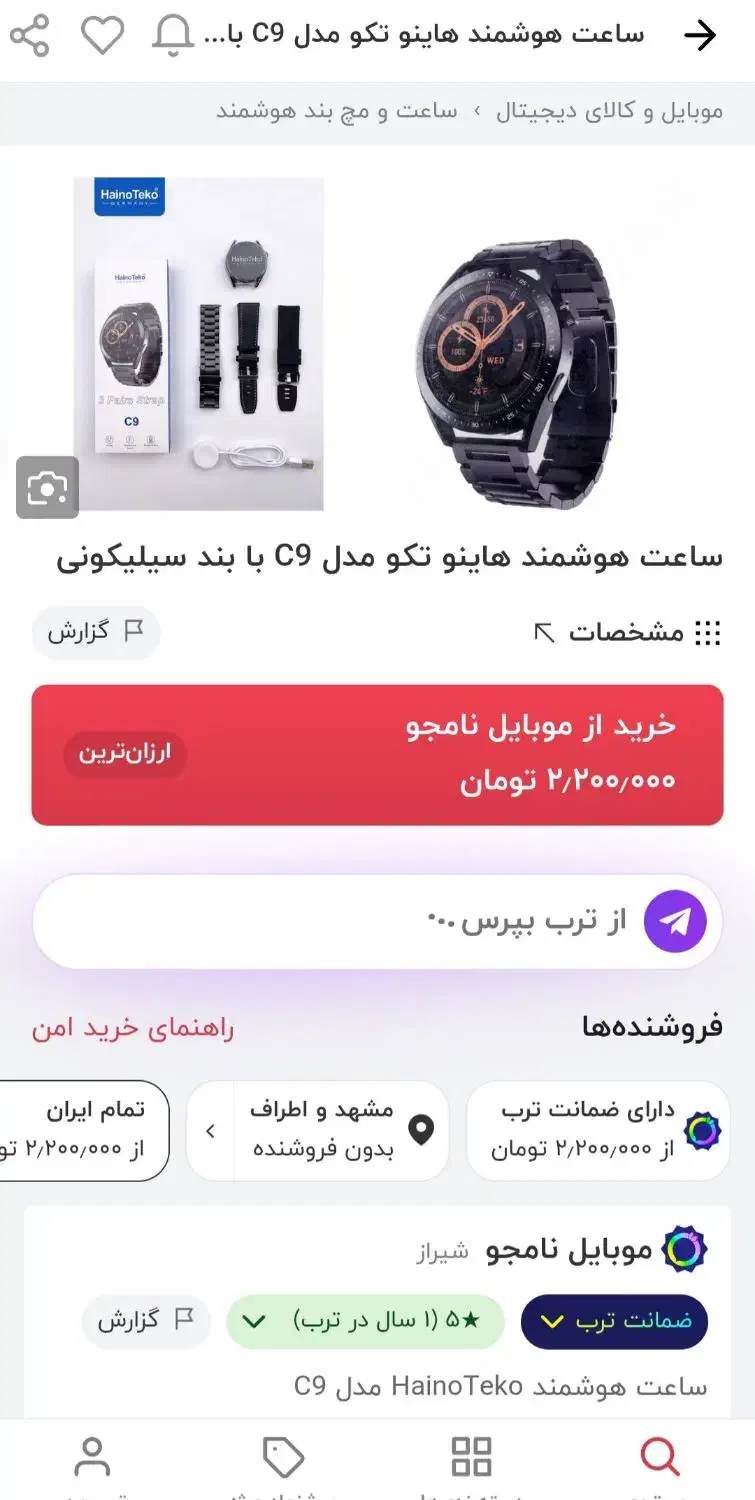This screenshot has width=755, height=1500.
Task: Select the دارای ضمانت ترب filter chip
Action: click(x=597, y=1130)
